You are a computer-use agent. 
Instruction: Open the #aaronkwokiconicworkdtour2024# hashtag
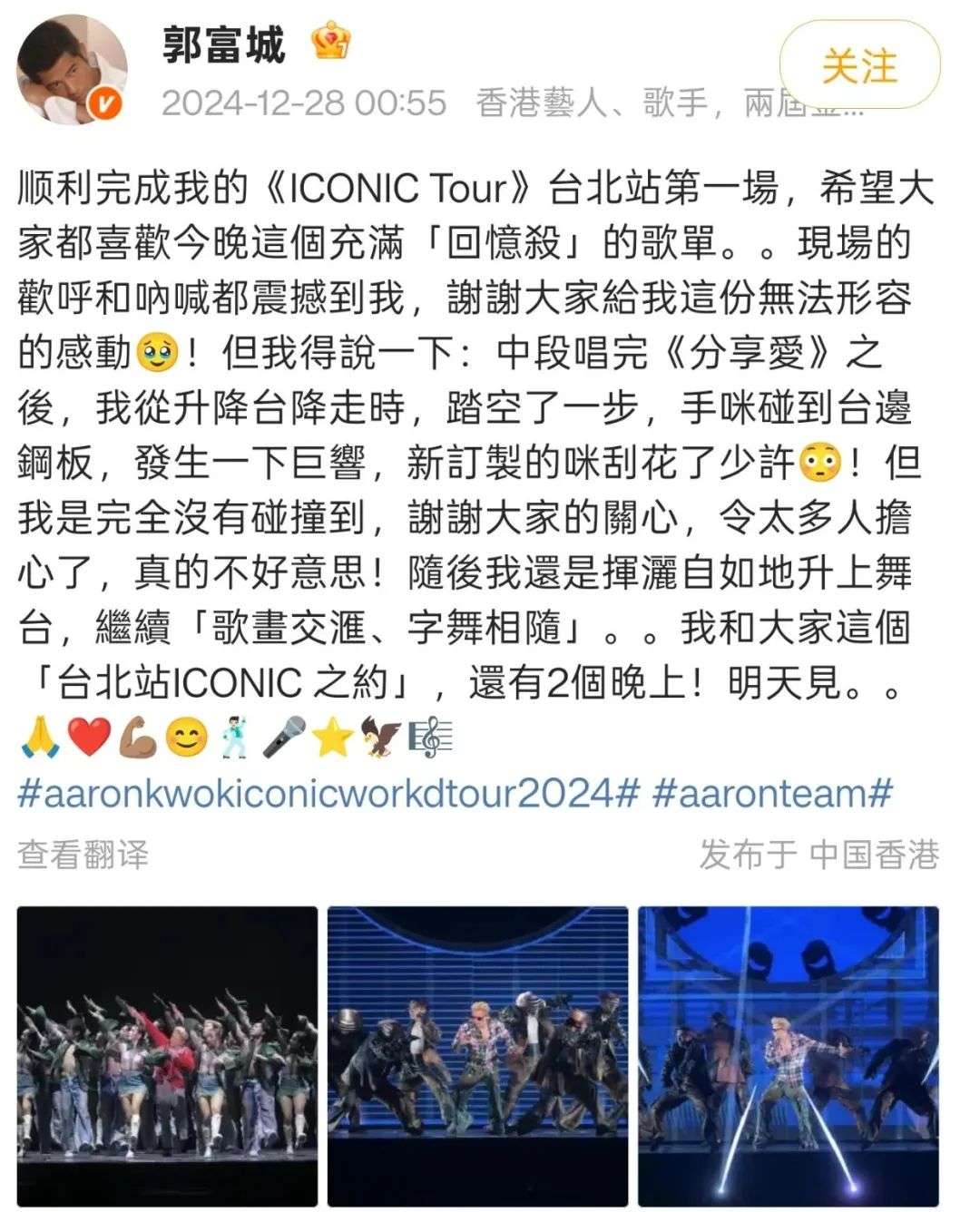pyautogui.click(x=329, y=793)
